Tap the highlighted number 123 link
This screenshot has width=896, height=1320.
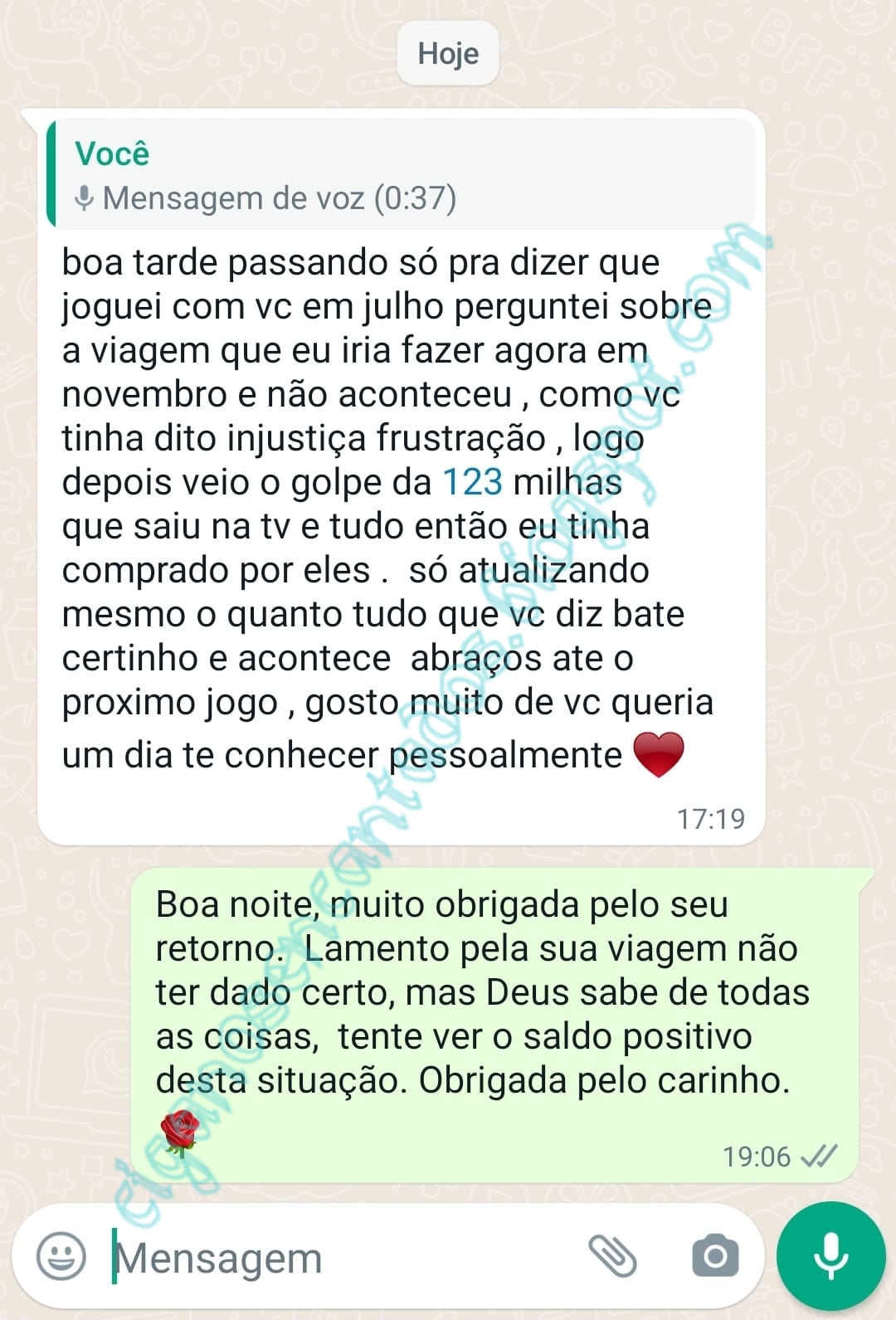pyautogui.click(x=472, y=482)
